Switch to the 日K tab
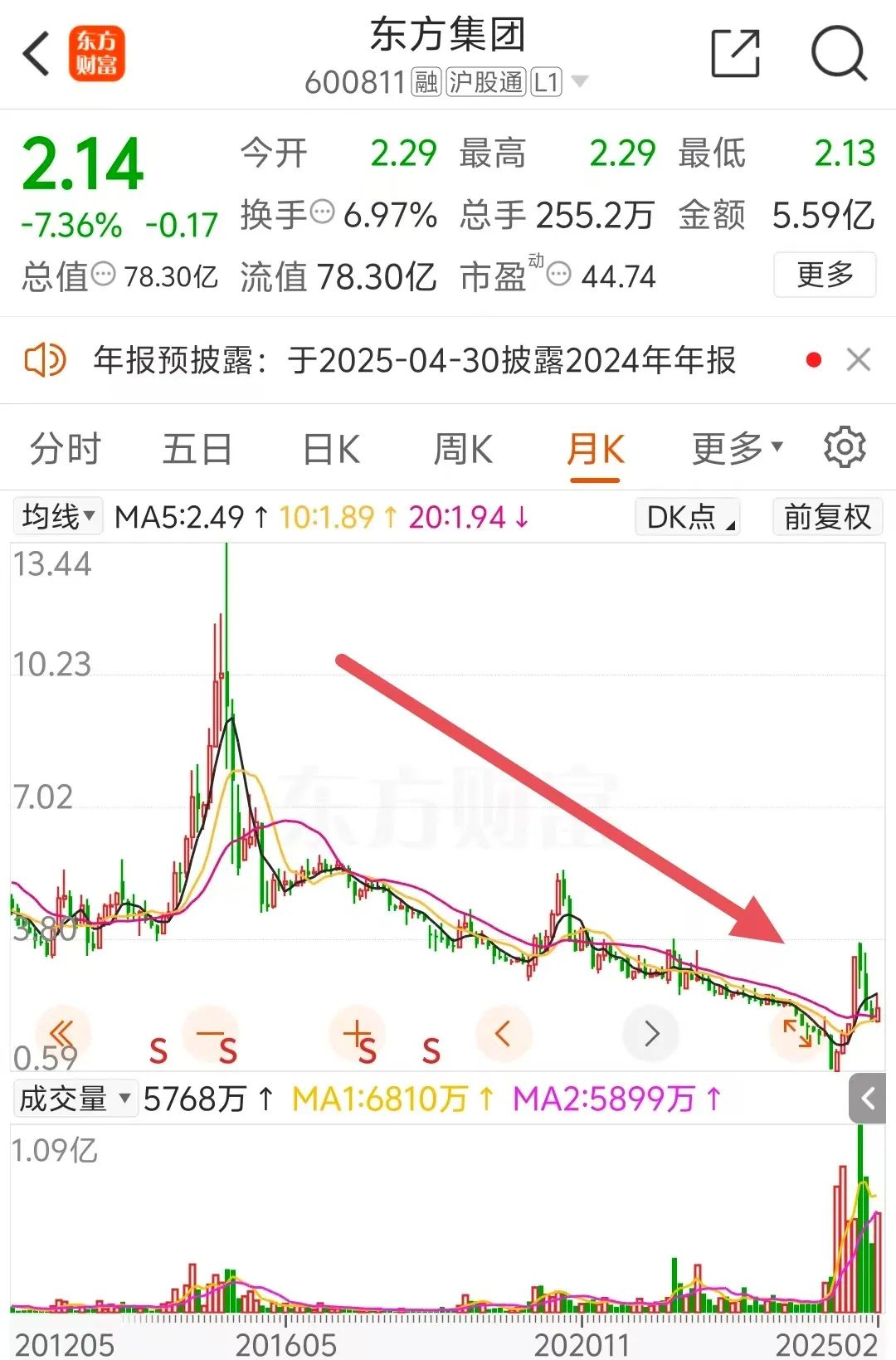 coord(331,450)
